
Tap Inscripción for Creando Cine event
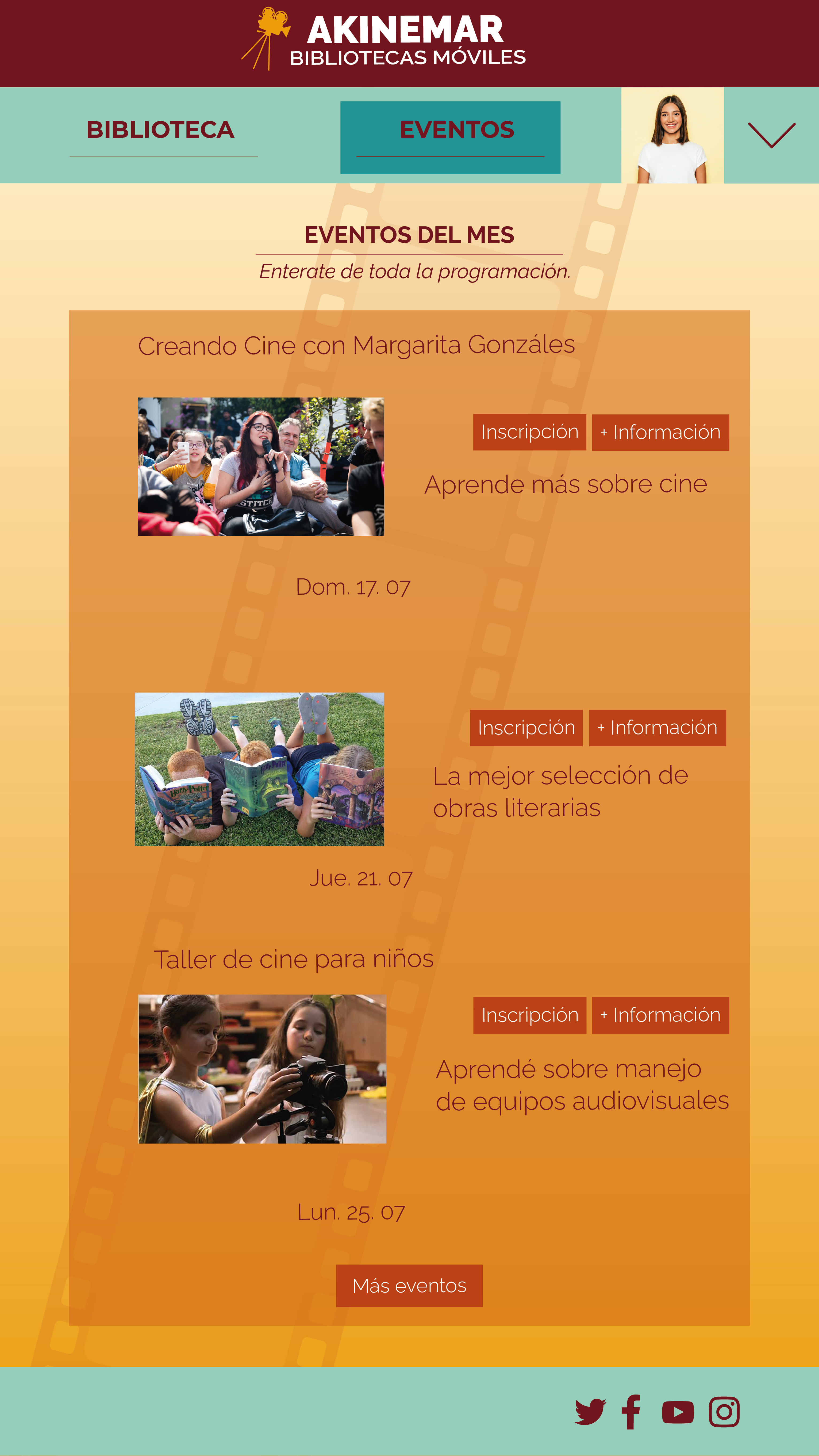point(529,432)
